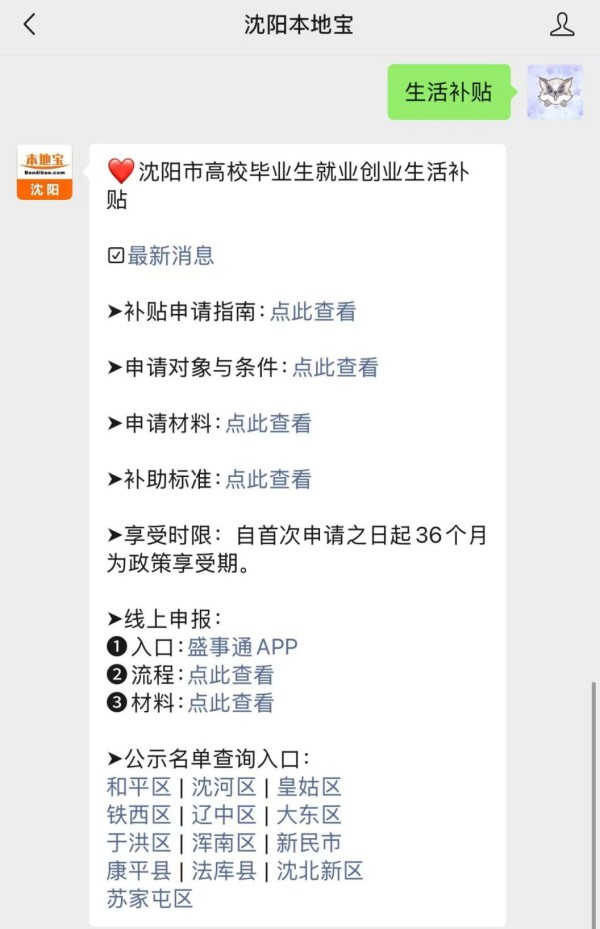Open the 最新消息 link
600x929 pixels.
click(x=170, y=256)
